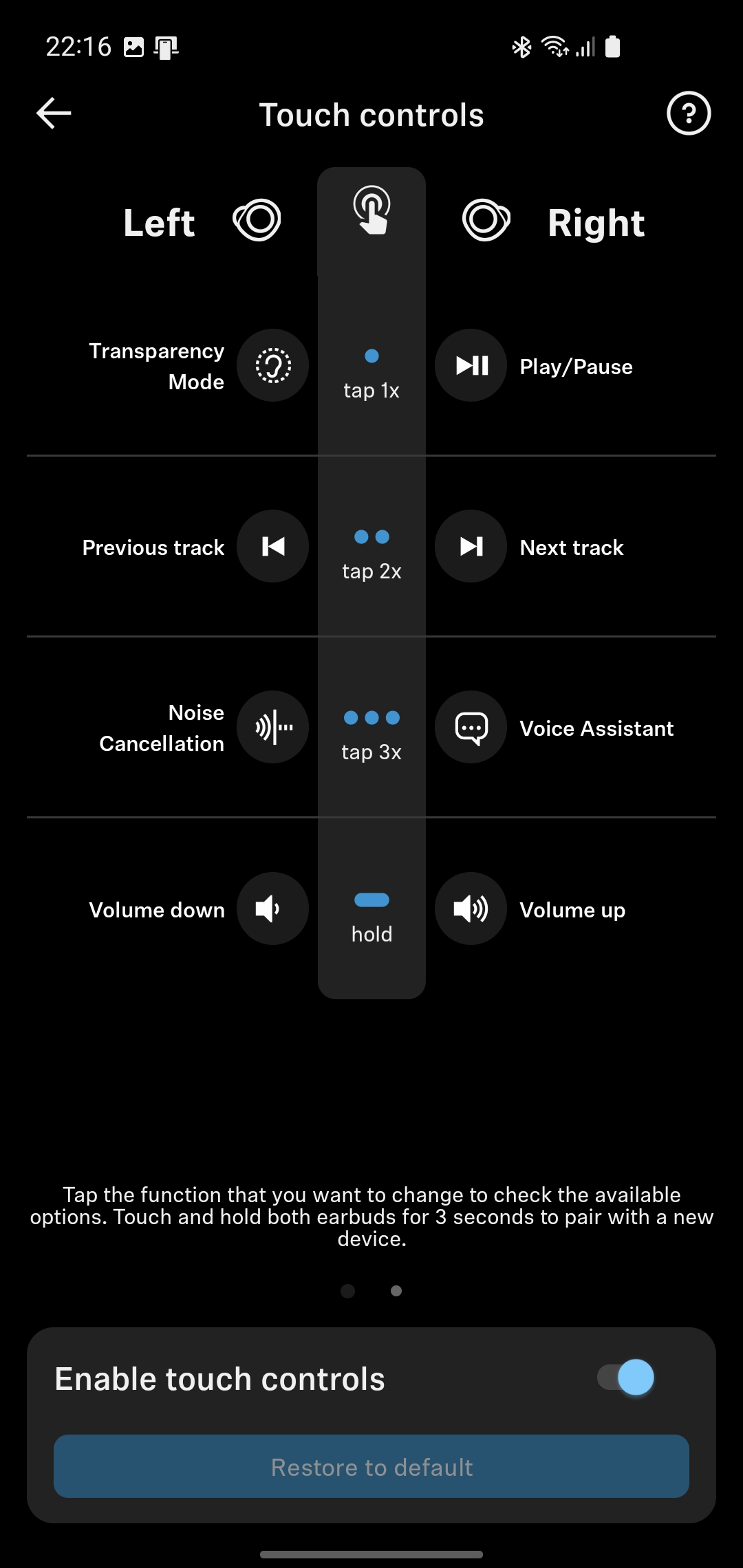
Task: Select the Previous track function
Action: tap(272, 546)
